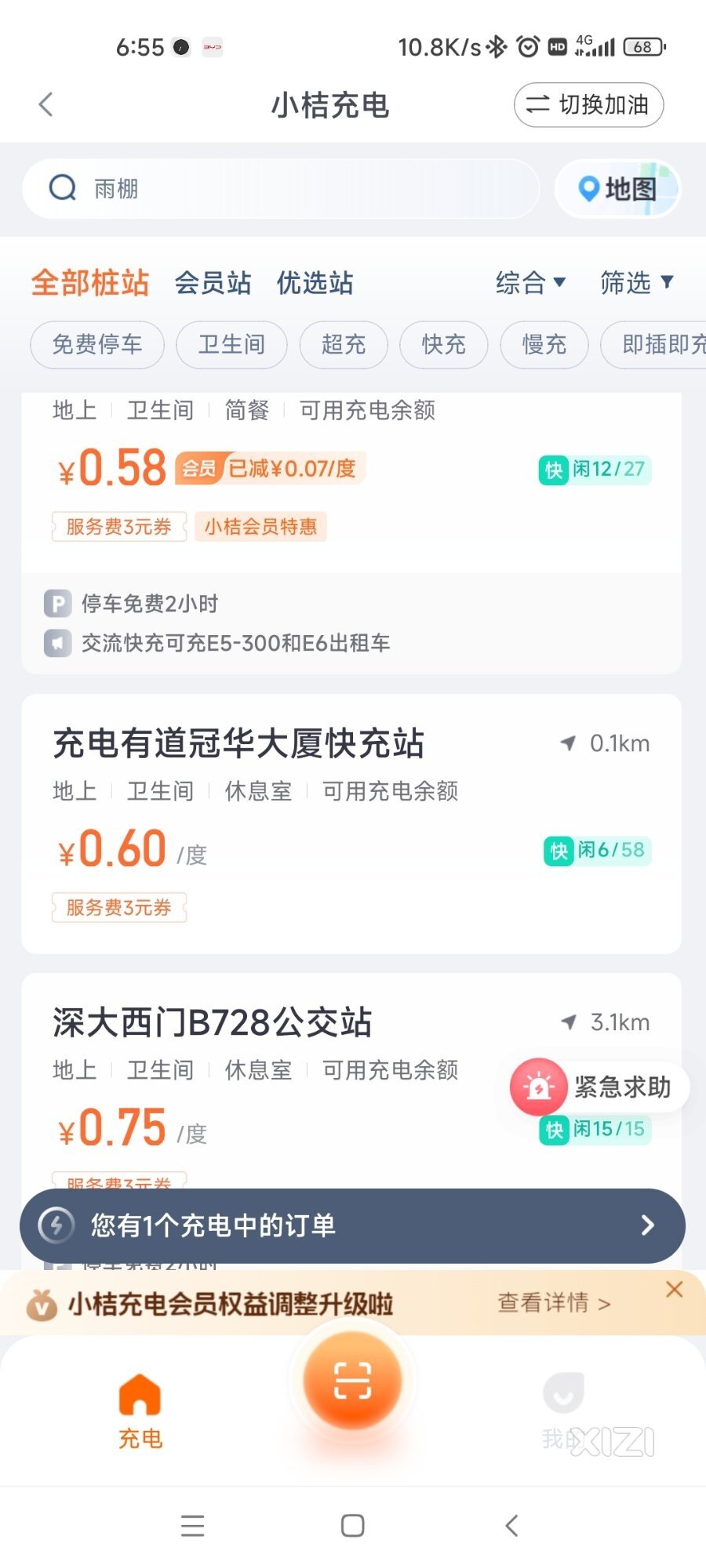Dismiss the membership upgrade banner

point(674,1290)
